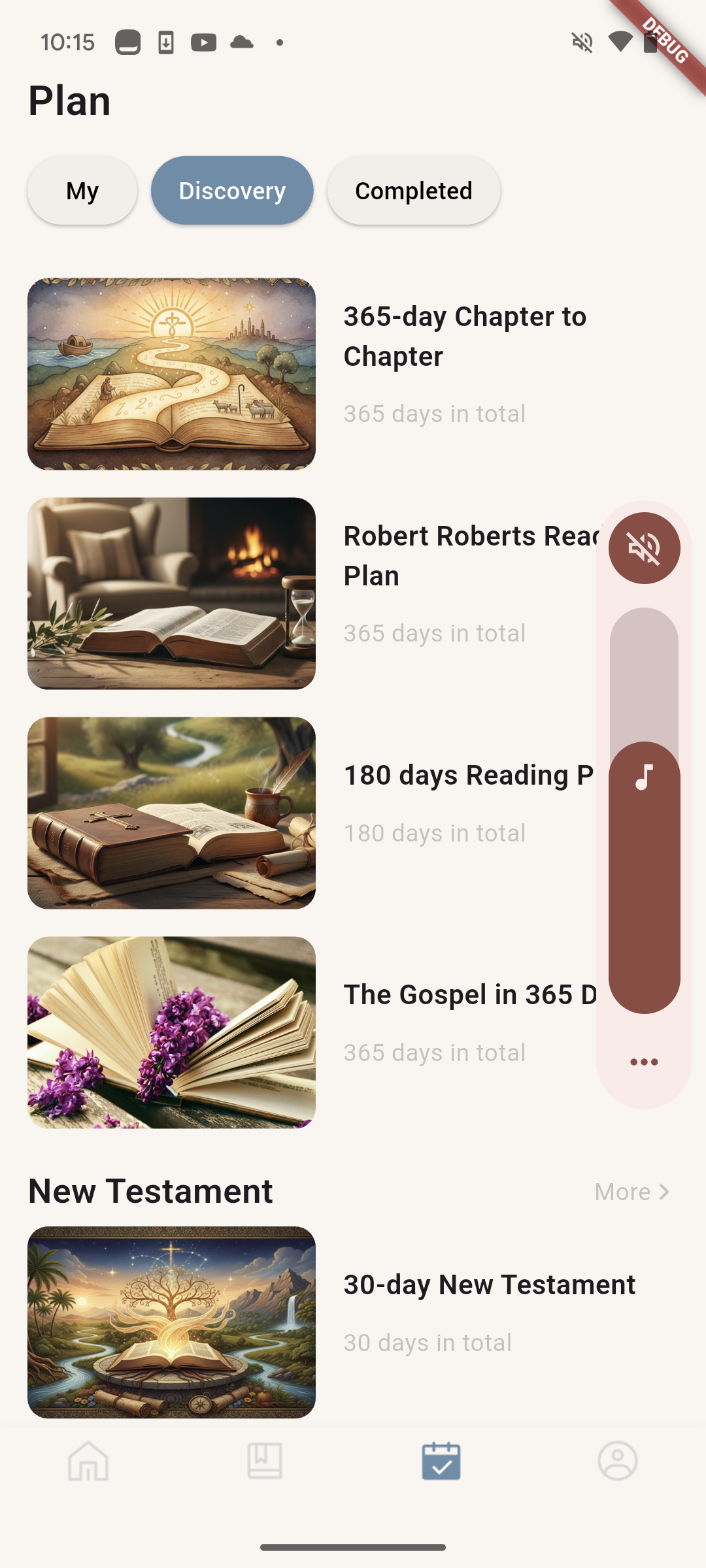Show more New Testament plans
This screenshot has width=706, height=1568.
631,1192
